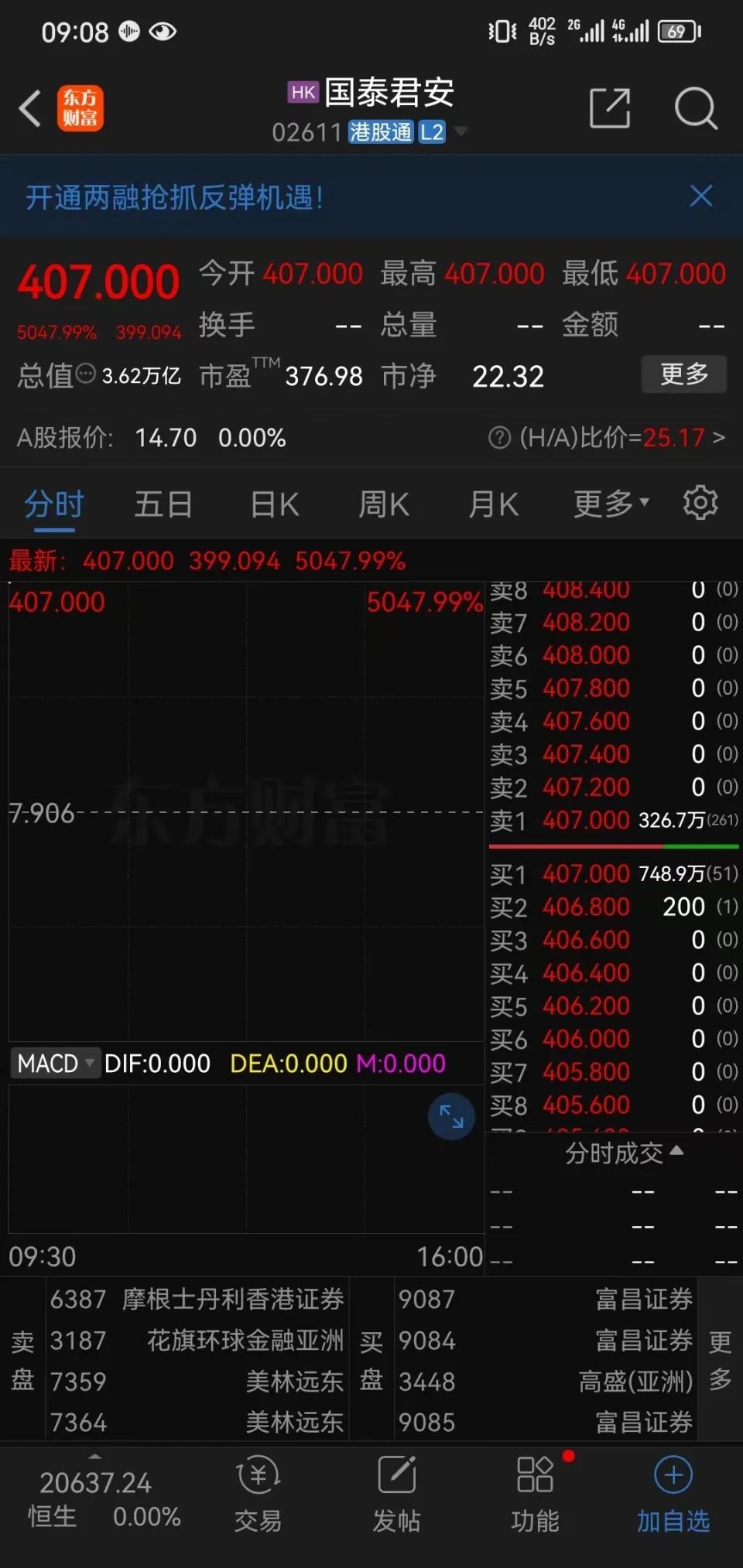
Task: Tap the H/A ratio help question mark
Action: click(499, 438)
